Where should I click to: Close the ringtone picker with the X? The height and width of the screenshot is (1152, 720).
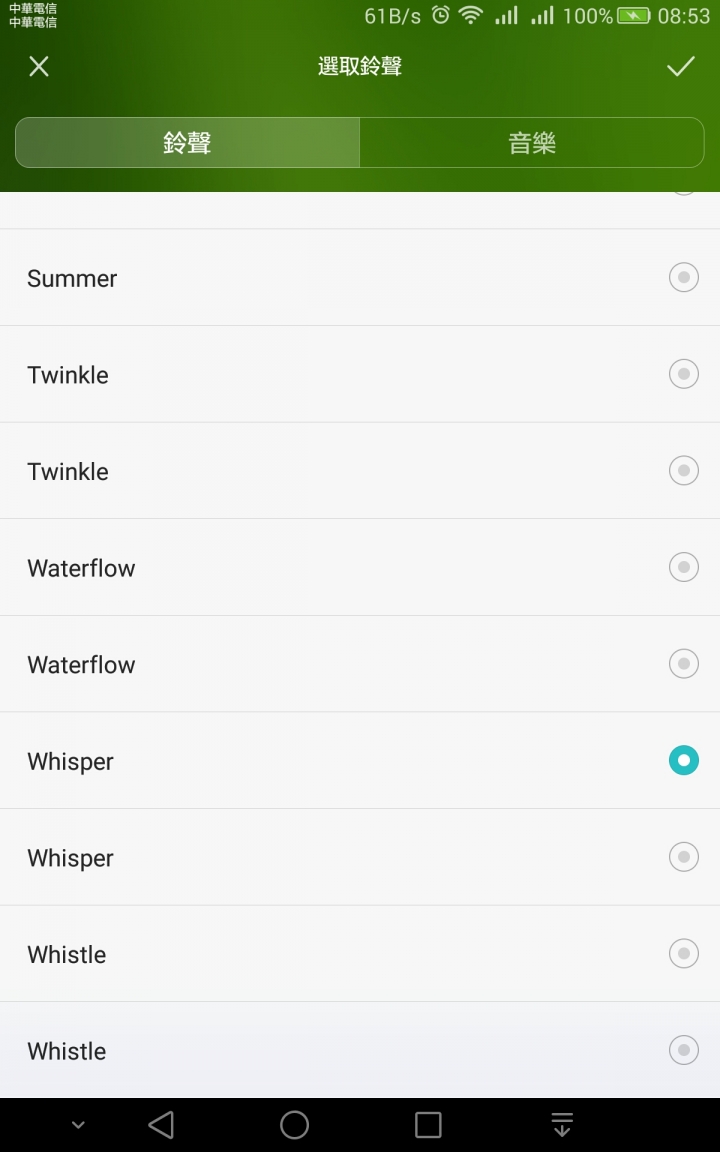click(x=39, y=67)
